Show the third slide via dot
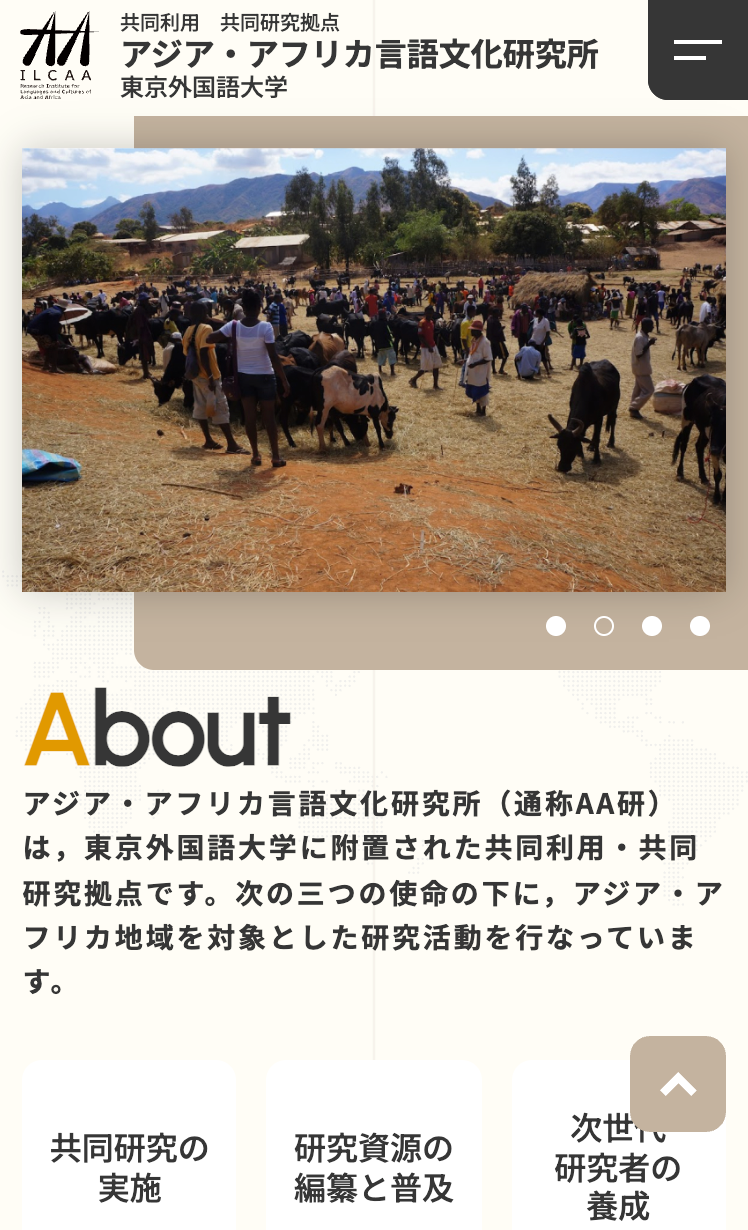The height and width of the screenshot is (1230, 748). 652,626
